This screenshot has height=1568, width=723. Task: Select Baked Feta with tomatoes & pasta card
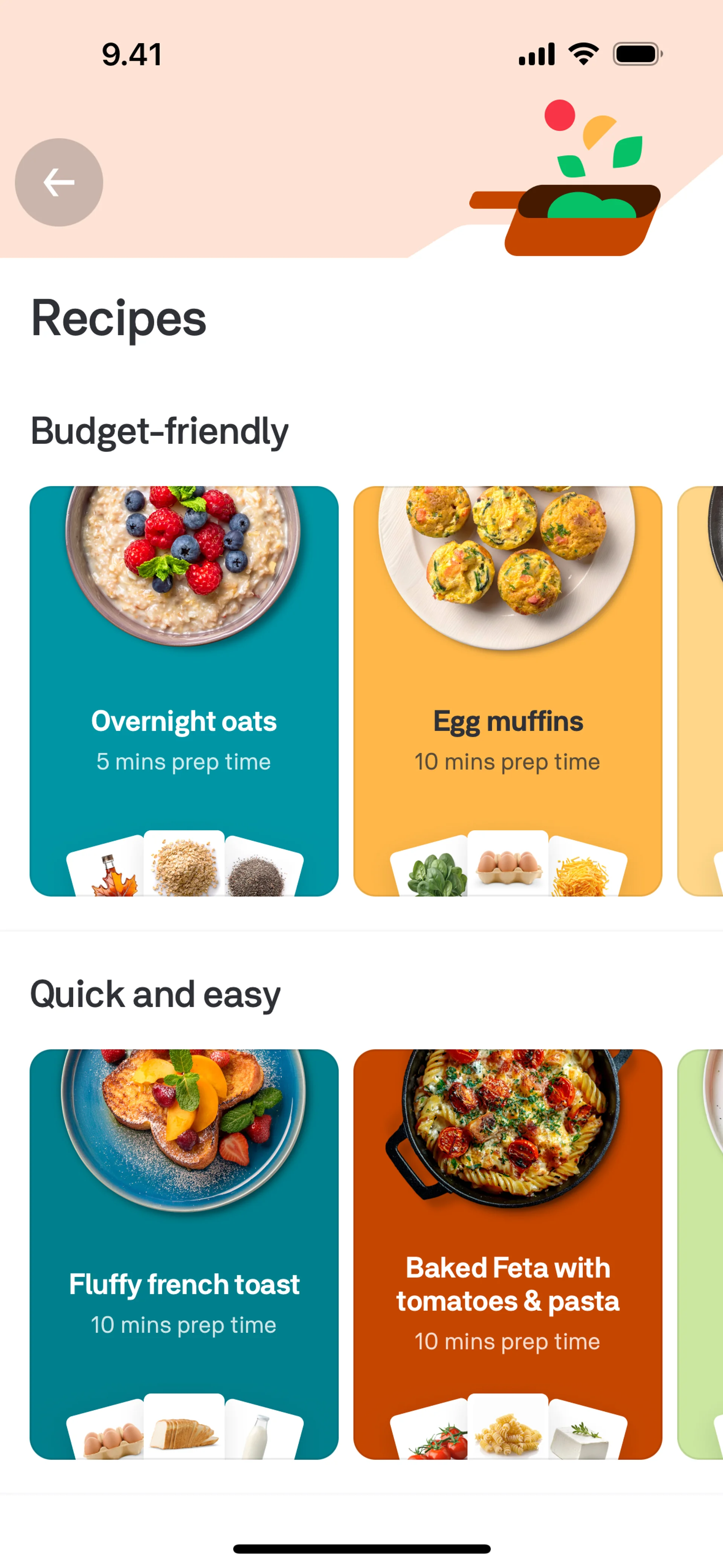pos(508,1254)
